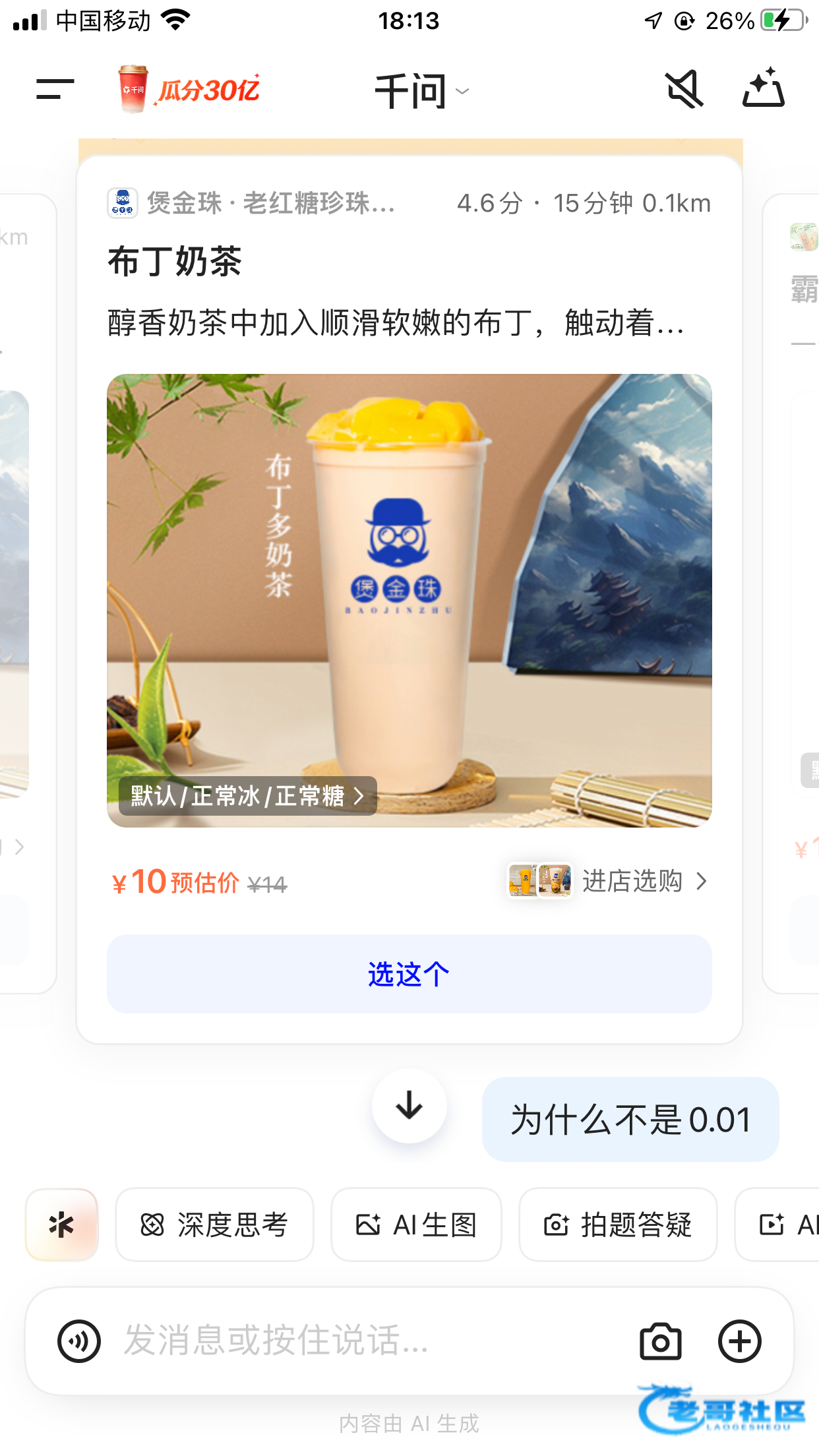Focus the message input field
The height and width of the screenshot is (1456, 819).
pyautogui.click(x=356, y=1341)
